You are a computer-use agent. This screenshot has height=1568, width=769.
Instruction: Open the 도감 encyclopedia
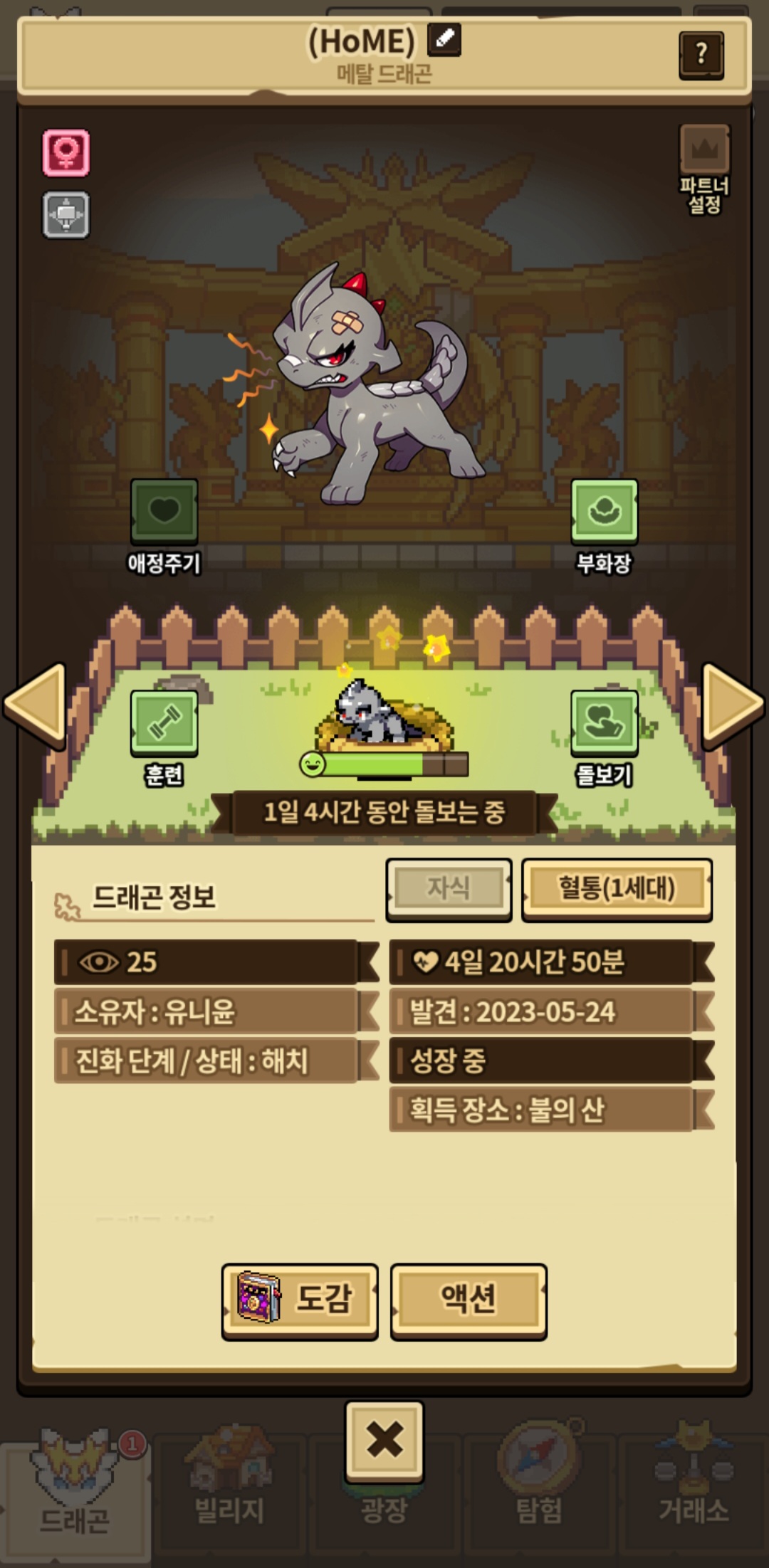click(300, 1302)
